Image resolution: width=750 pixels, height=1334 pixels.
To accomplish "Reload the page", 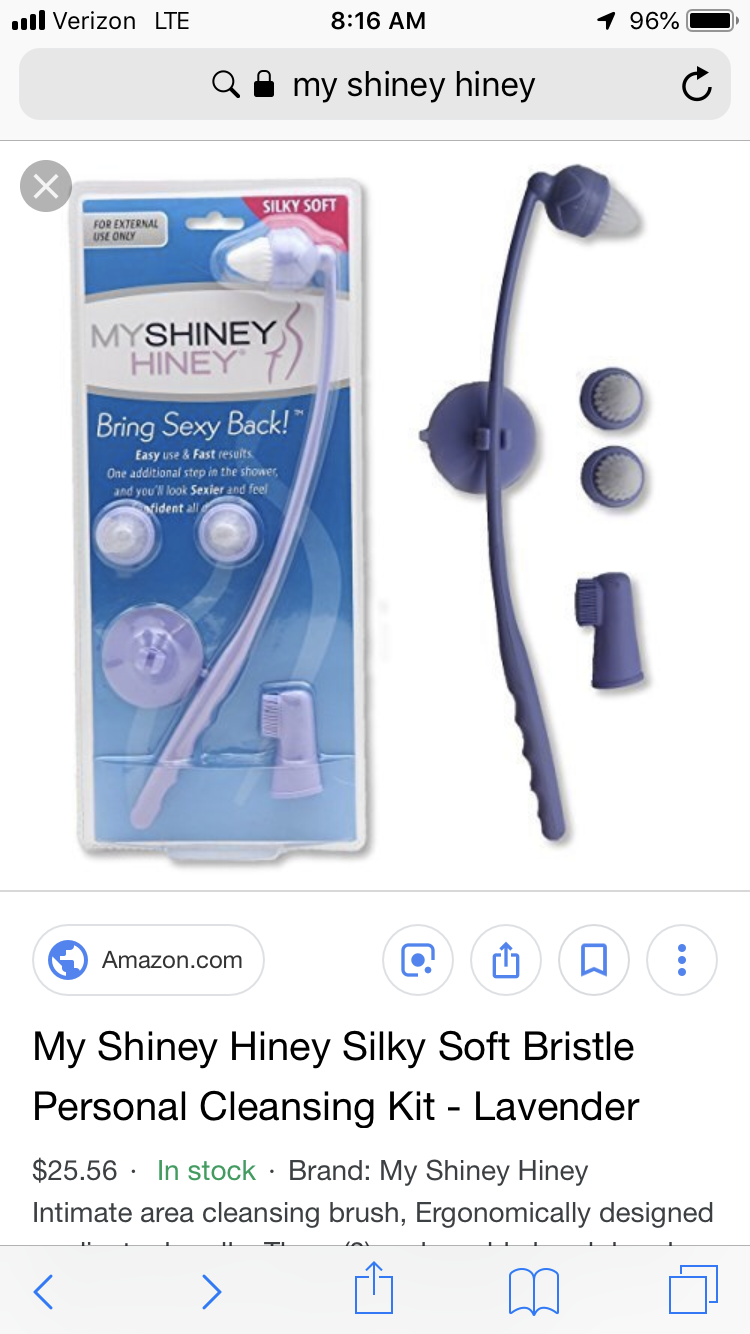I will 696,86.
